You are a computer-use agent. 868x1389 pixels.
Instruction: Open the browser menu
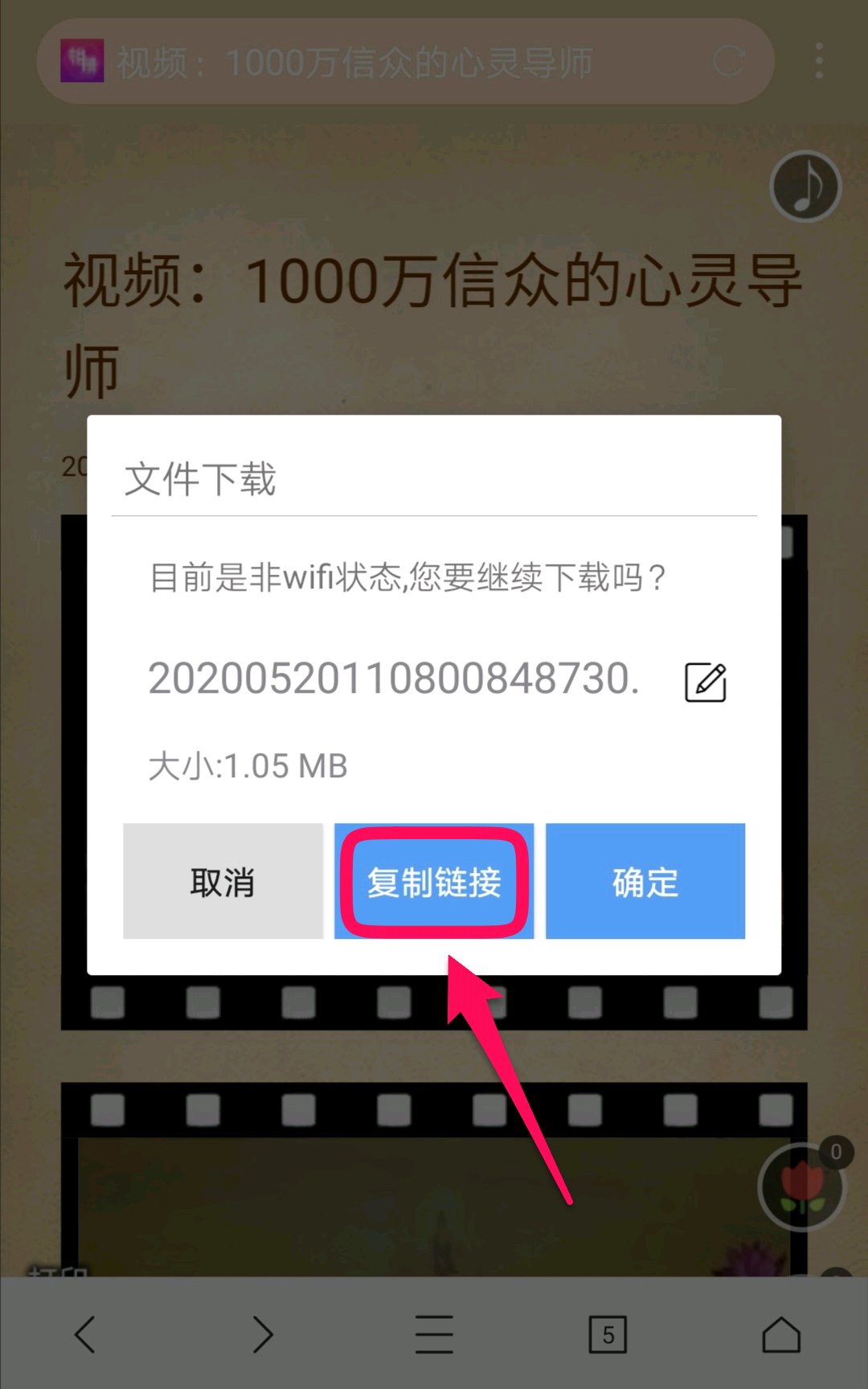[x=434, y=1334]
